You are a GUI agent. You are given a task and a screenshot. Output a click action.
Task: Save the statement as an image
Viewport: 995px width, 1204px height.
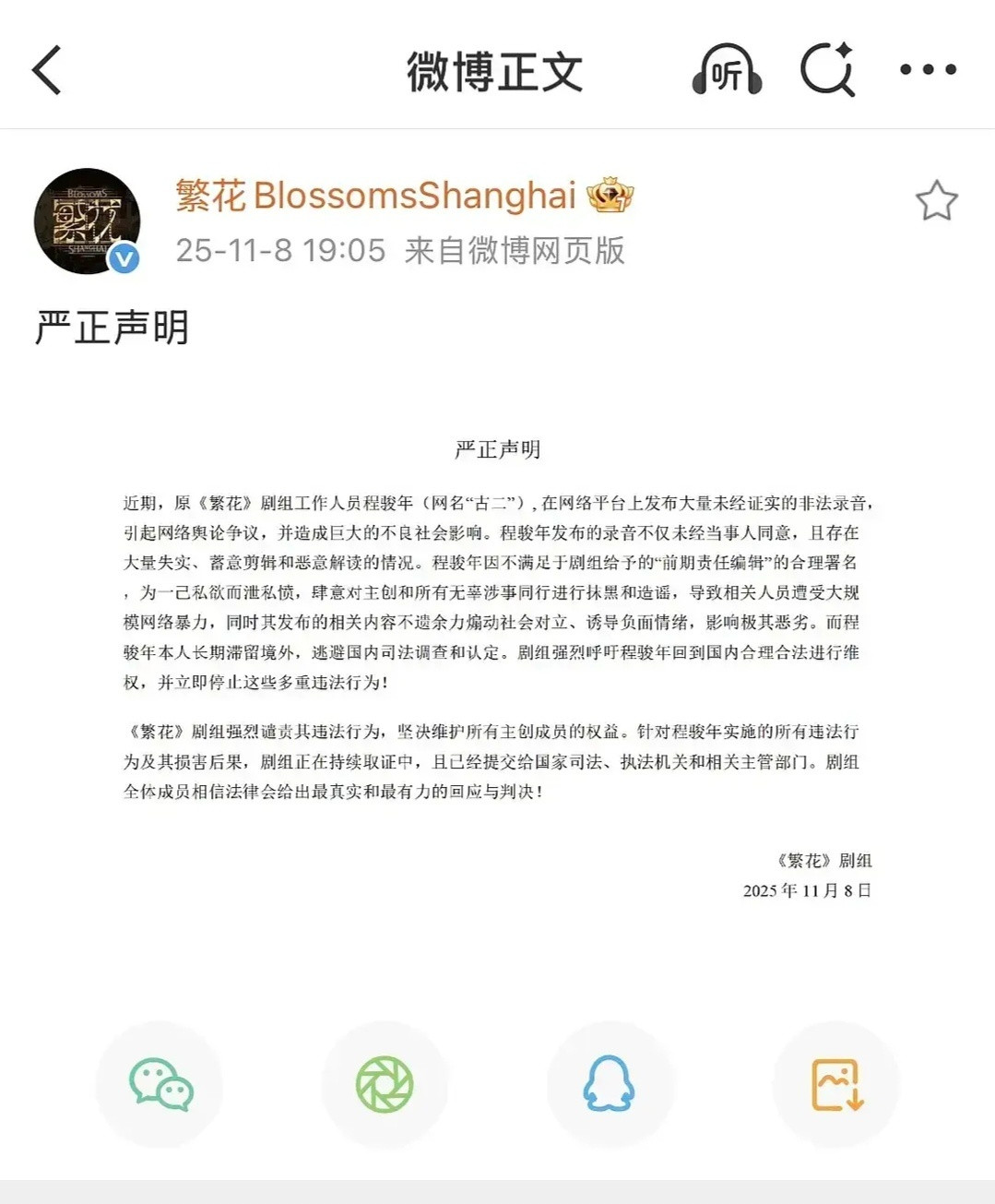pos(835,1085)
